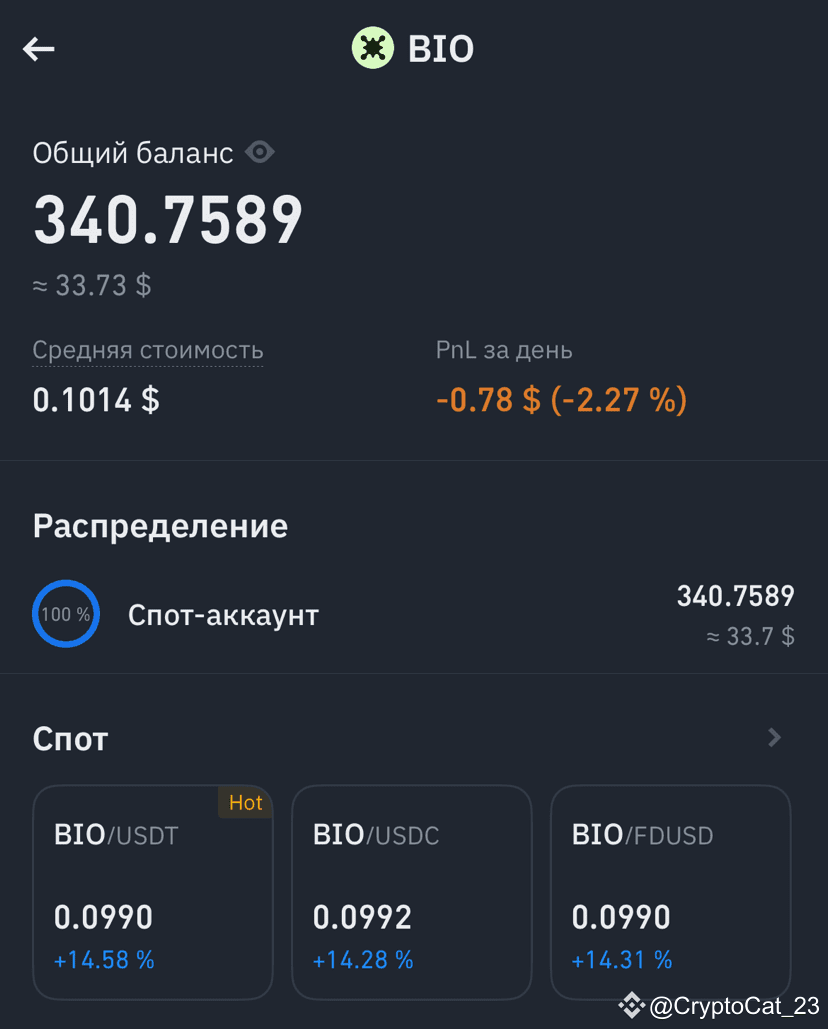Click the Hot badge on BIO/USDT card
This screenshot has width=828, height=1029.
pyautogui.click(x=245, y=802)
